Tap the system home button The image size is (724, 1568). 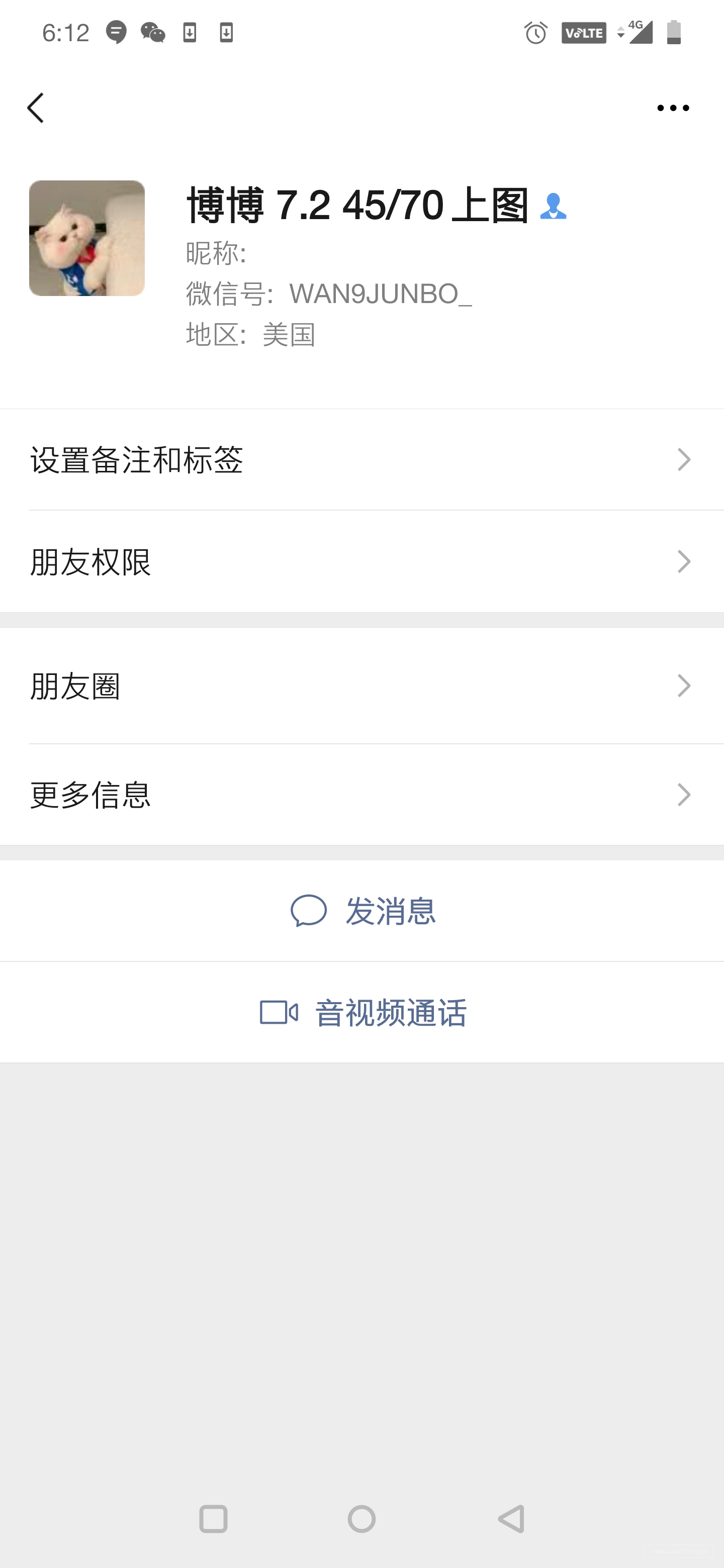click(361, 1519)
